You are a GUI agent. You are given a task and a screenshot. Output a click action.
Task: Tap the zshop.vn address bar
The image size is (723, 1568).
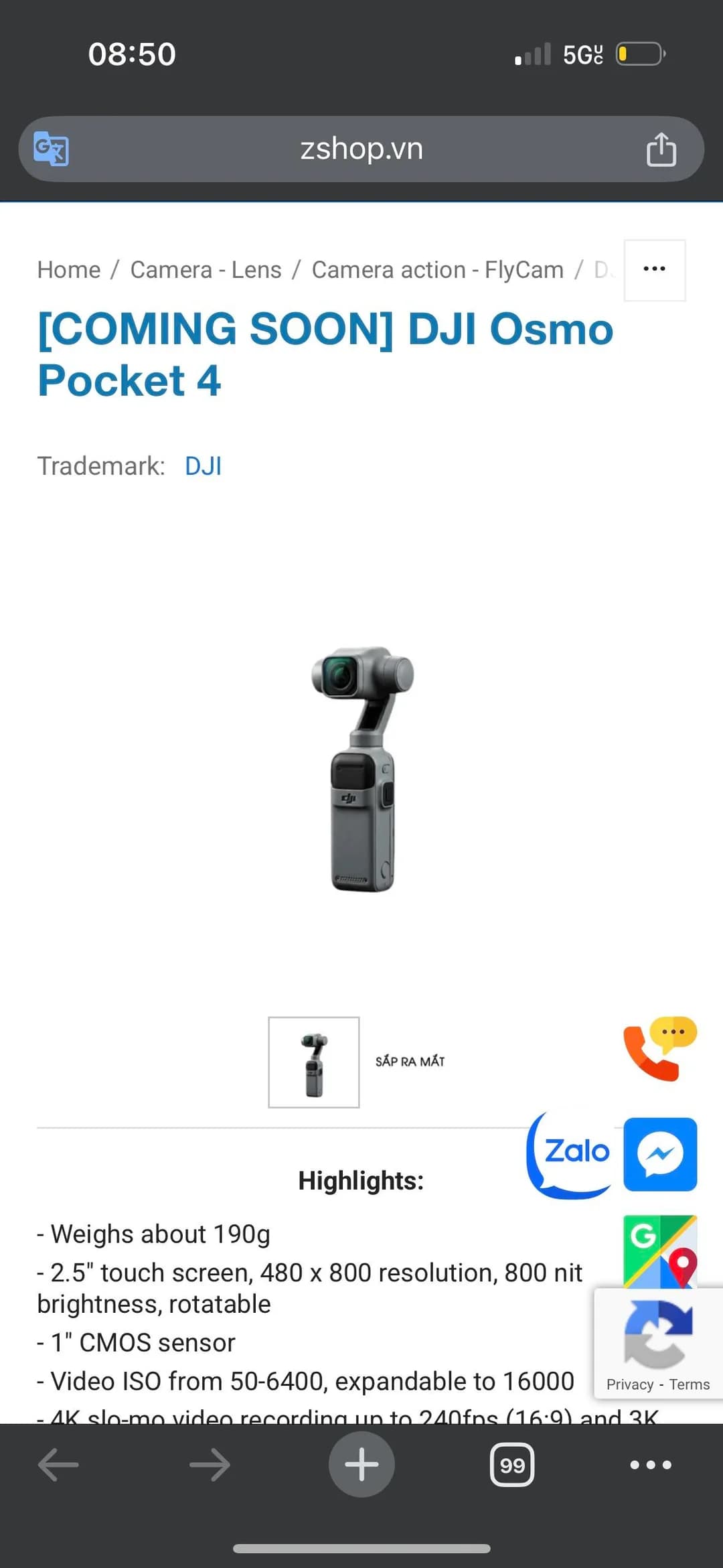pyautogui.click(x=361, y=149)
